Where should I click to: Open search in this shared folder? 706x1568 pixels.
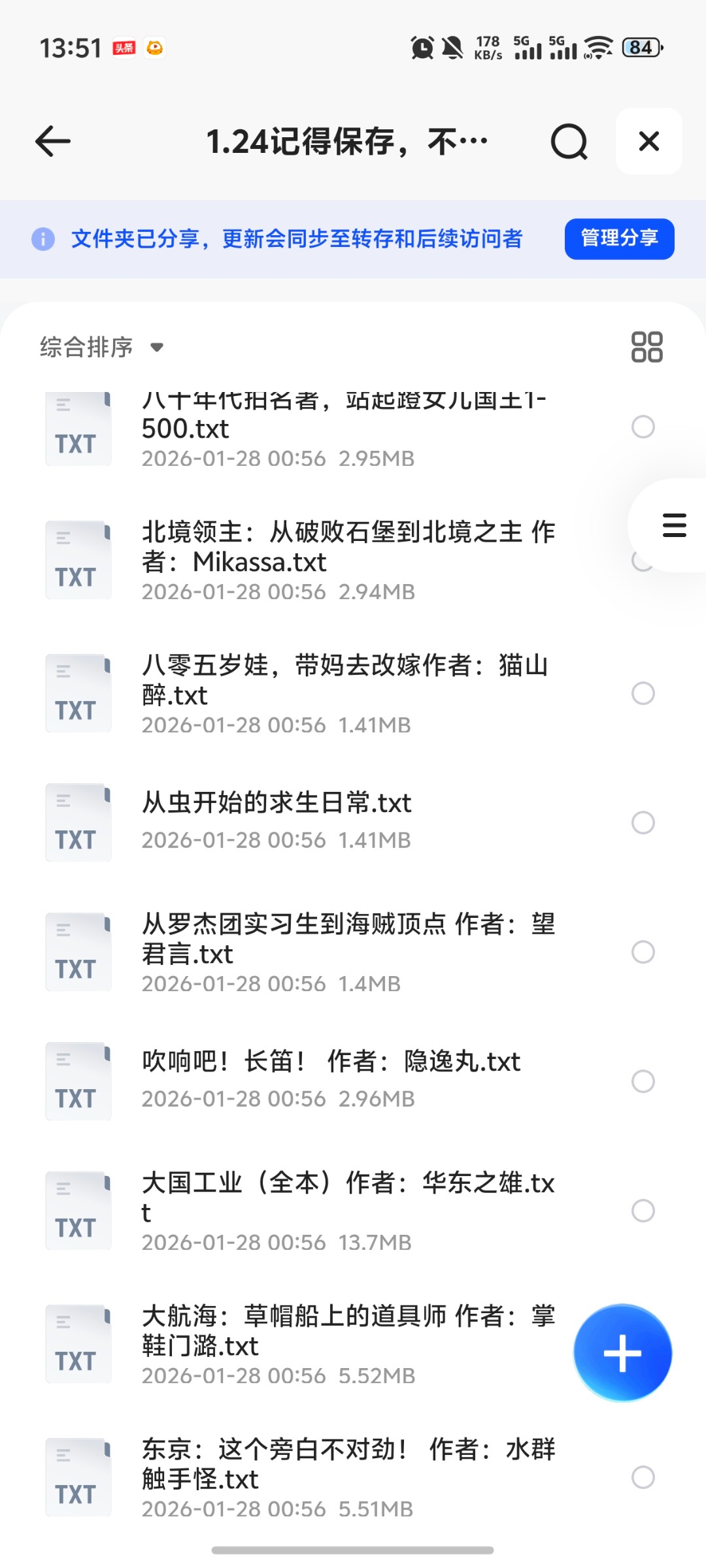pos(569,141)
